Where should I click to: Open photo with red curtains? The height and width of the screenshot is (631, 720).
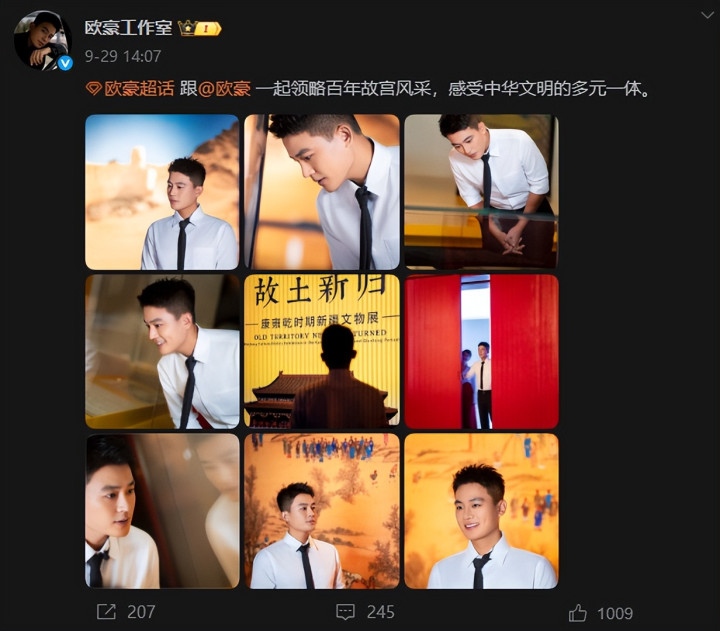pos(481,352)
